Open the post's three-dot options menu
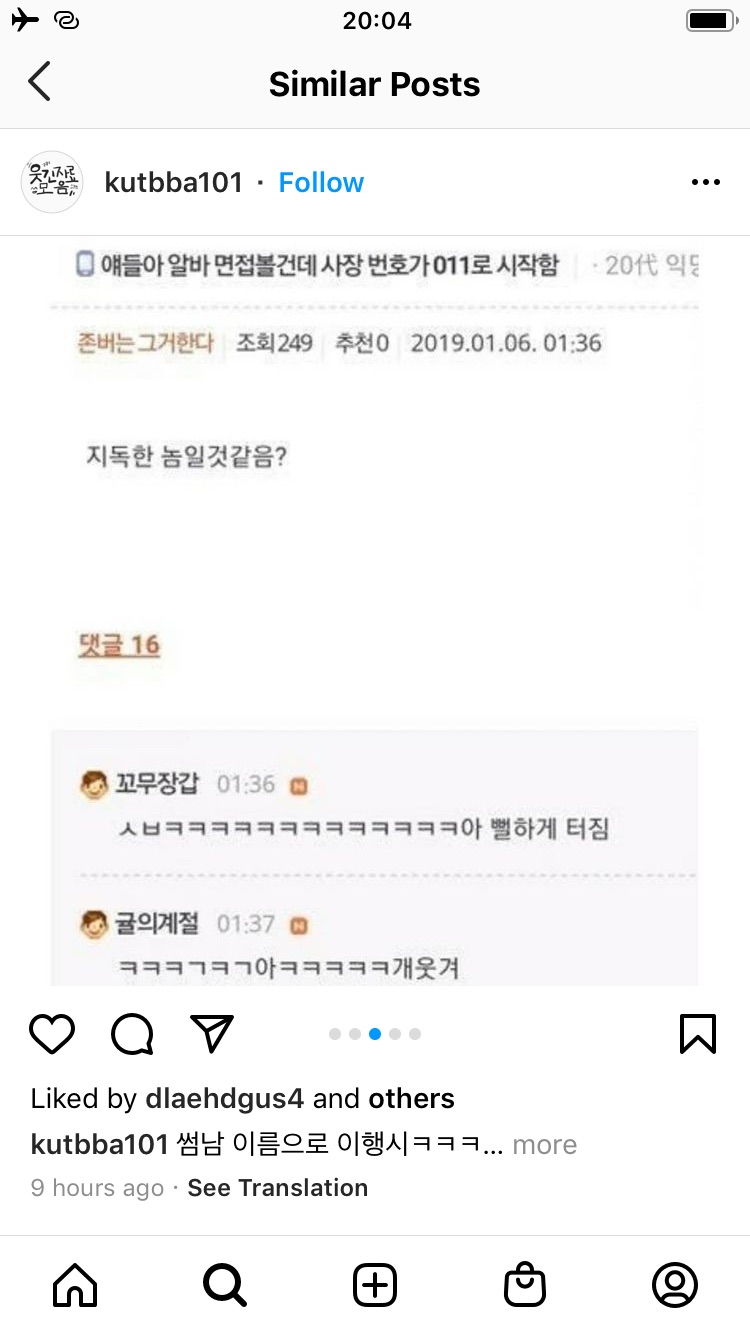This screenshot has width=750, height=1334. pyautogui.click(x=705, y=183)
